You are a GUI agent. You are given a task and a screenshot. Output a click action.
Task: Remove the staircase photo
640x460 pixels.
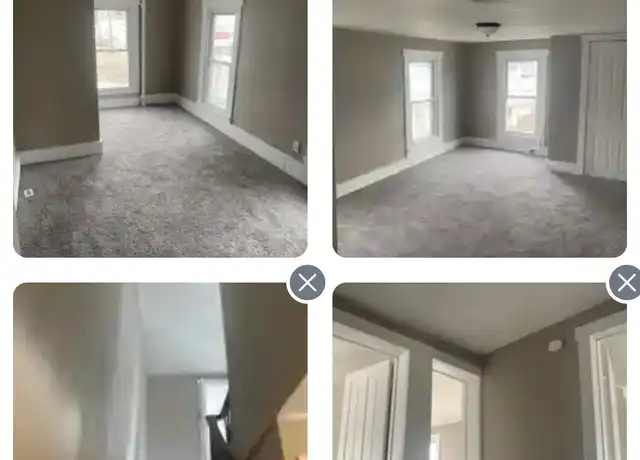pos(307,283)
